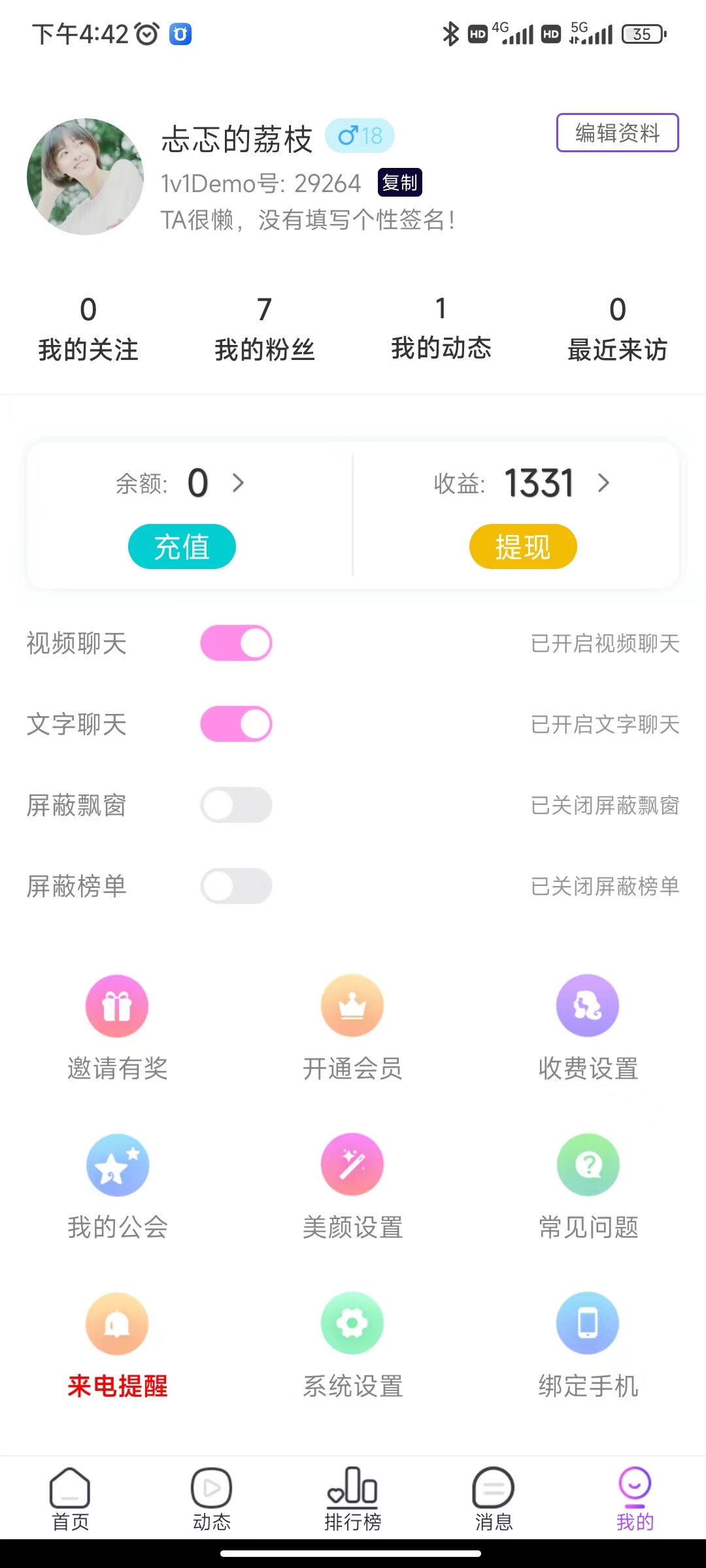View 我的动态 posts
Image resolution: width=706 pixels, height=1568 pixels.
pyautogui.click(x=441, y=329)
